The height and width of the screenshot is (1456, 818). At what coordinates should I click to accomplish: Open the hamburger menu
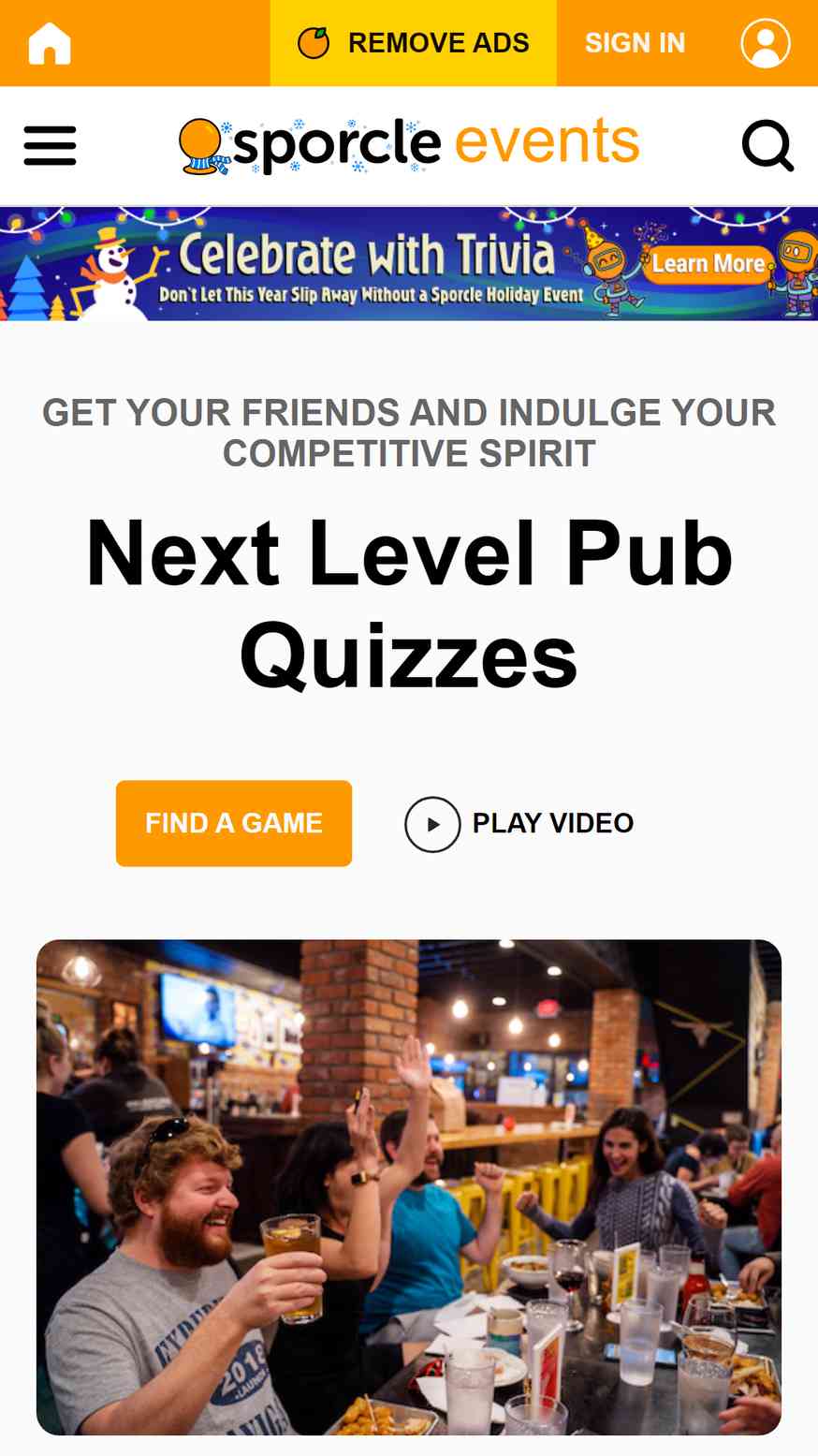(50, 146)
